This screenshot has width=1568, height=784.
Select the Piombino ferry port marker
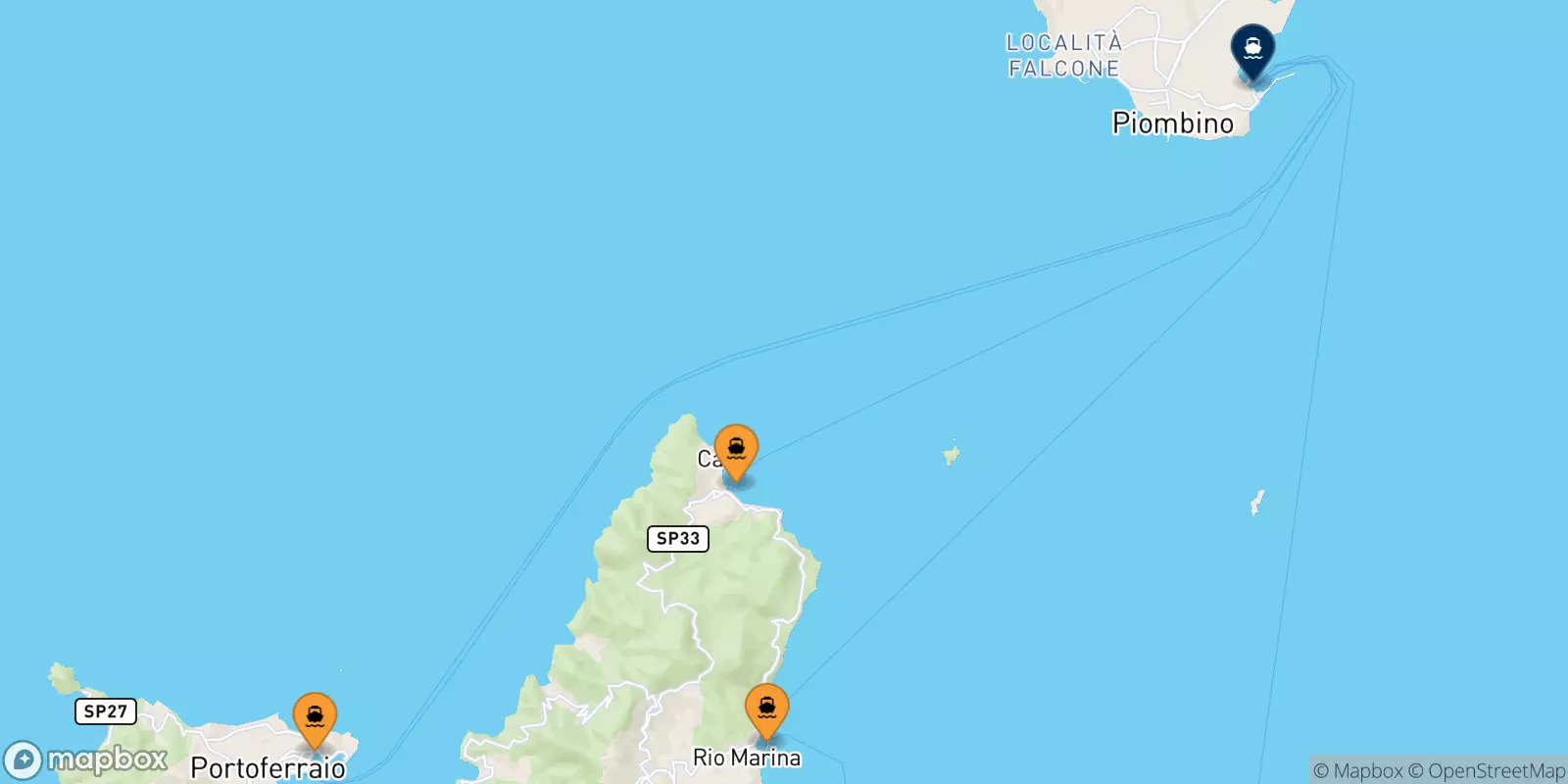click(x=1252, y=49)
